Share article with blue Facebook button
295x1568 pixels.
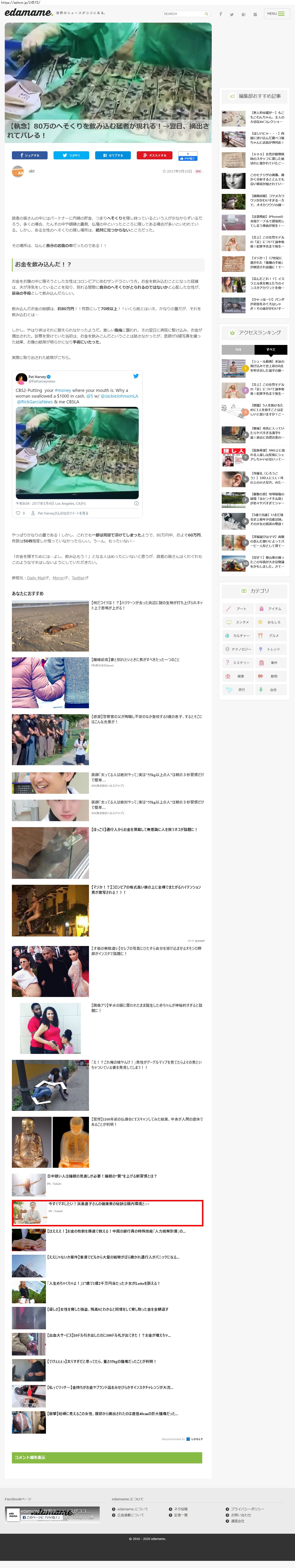point(30,155)
